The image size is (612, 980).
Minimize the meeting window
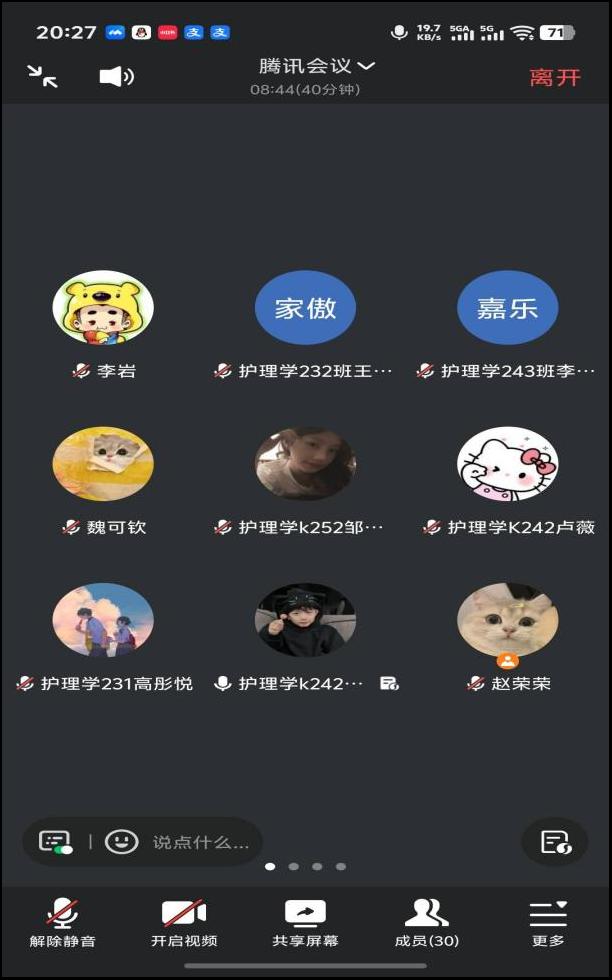point(42,76)
